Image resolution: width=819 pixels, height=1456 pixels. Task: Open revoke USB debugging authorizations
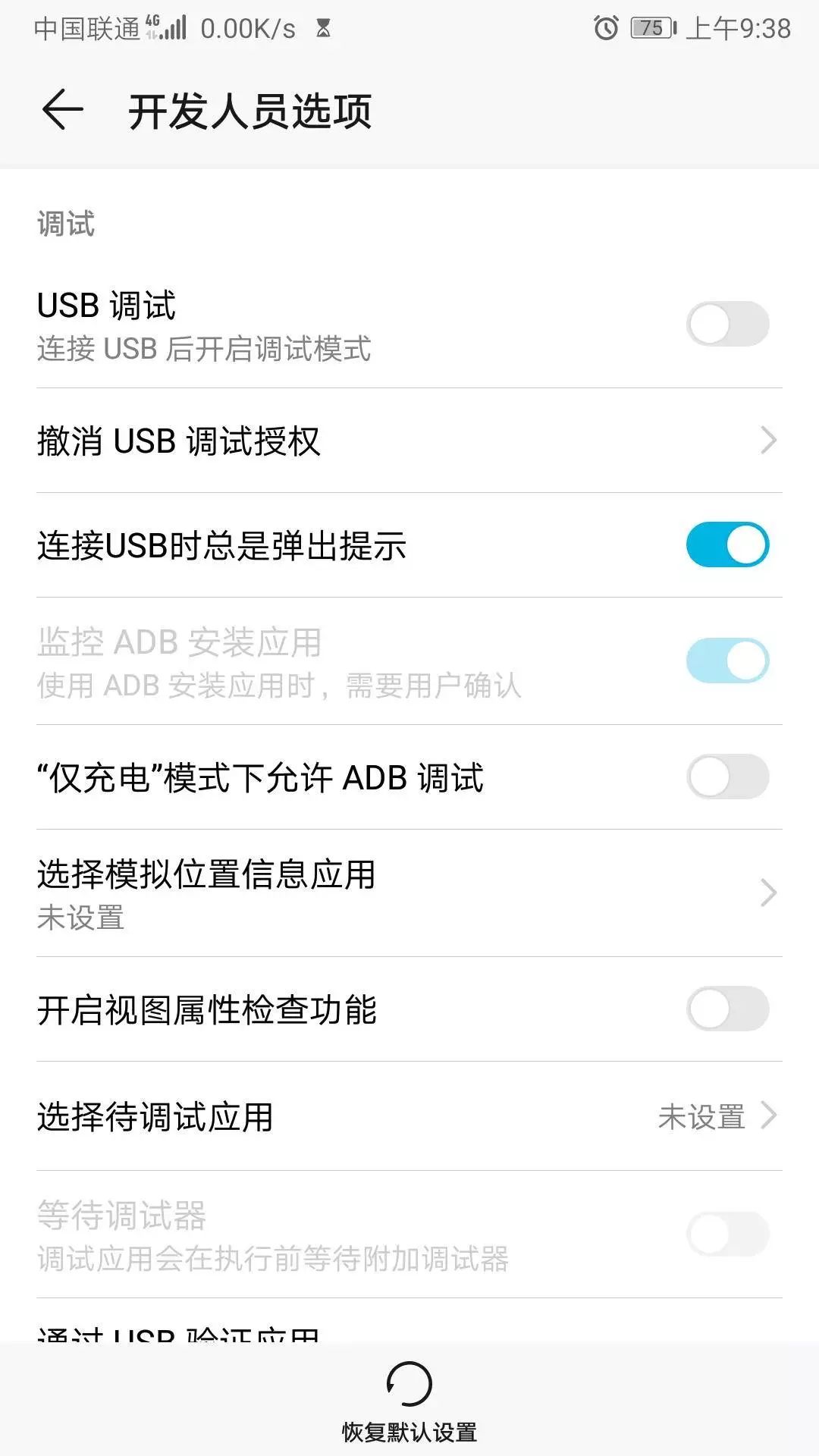point(409,440)
